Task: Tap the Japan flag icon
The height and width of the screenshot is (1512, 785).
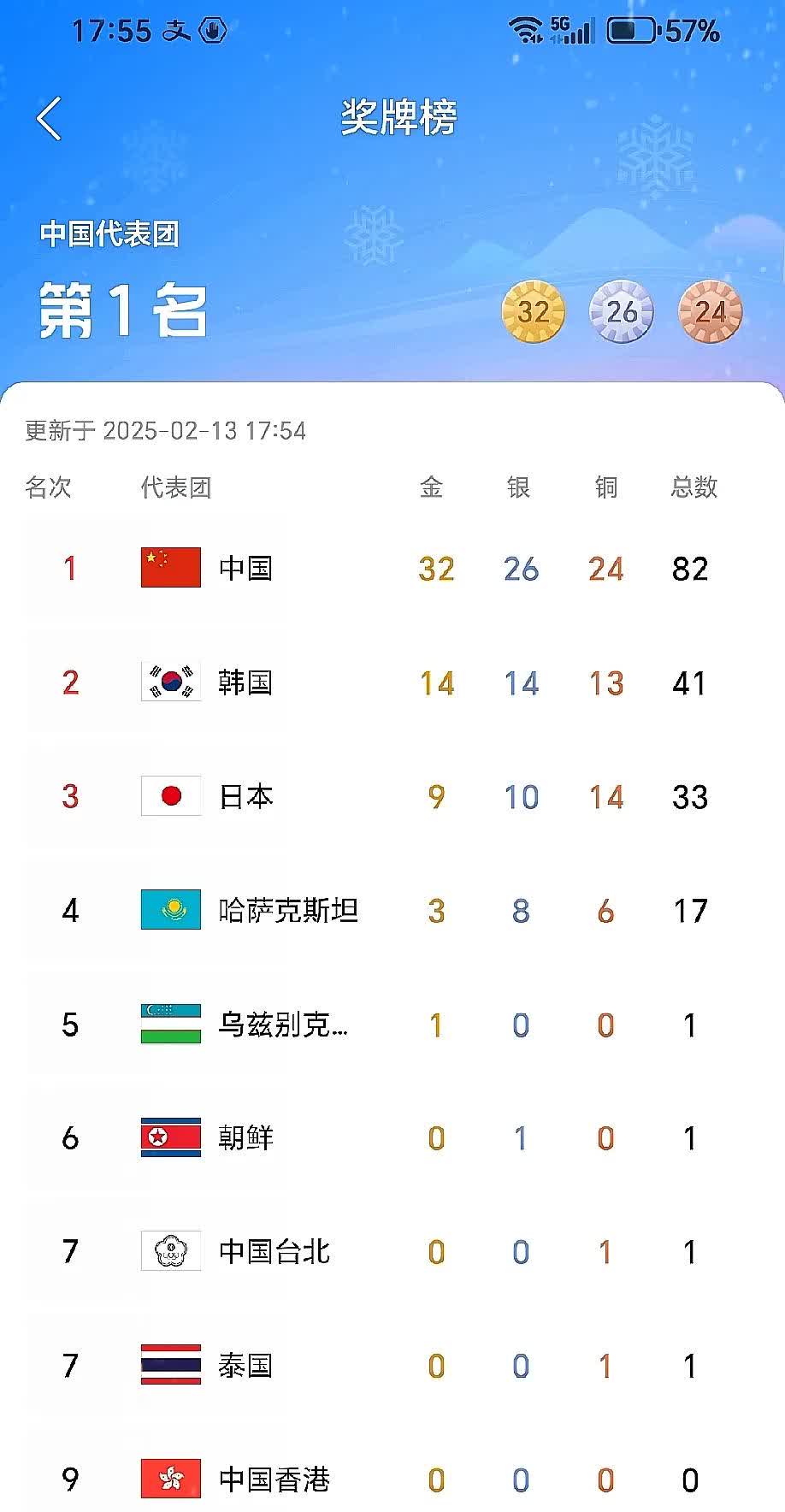Action: coord(168,795)
